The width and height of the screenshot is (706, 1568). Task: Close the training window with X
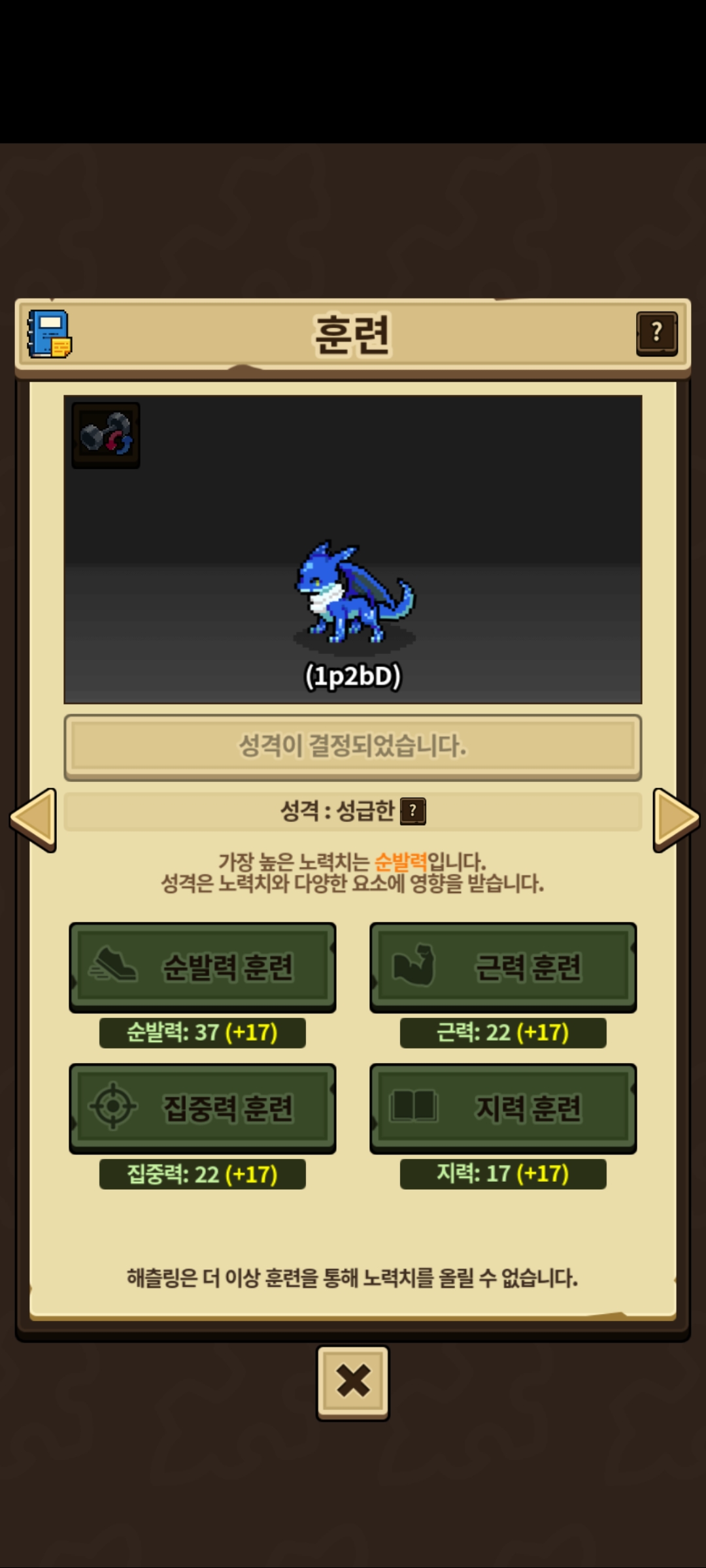click(x=353, y=1381)
